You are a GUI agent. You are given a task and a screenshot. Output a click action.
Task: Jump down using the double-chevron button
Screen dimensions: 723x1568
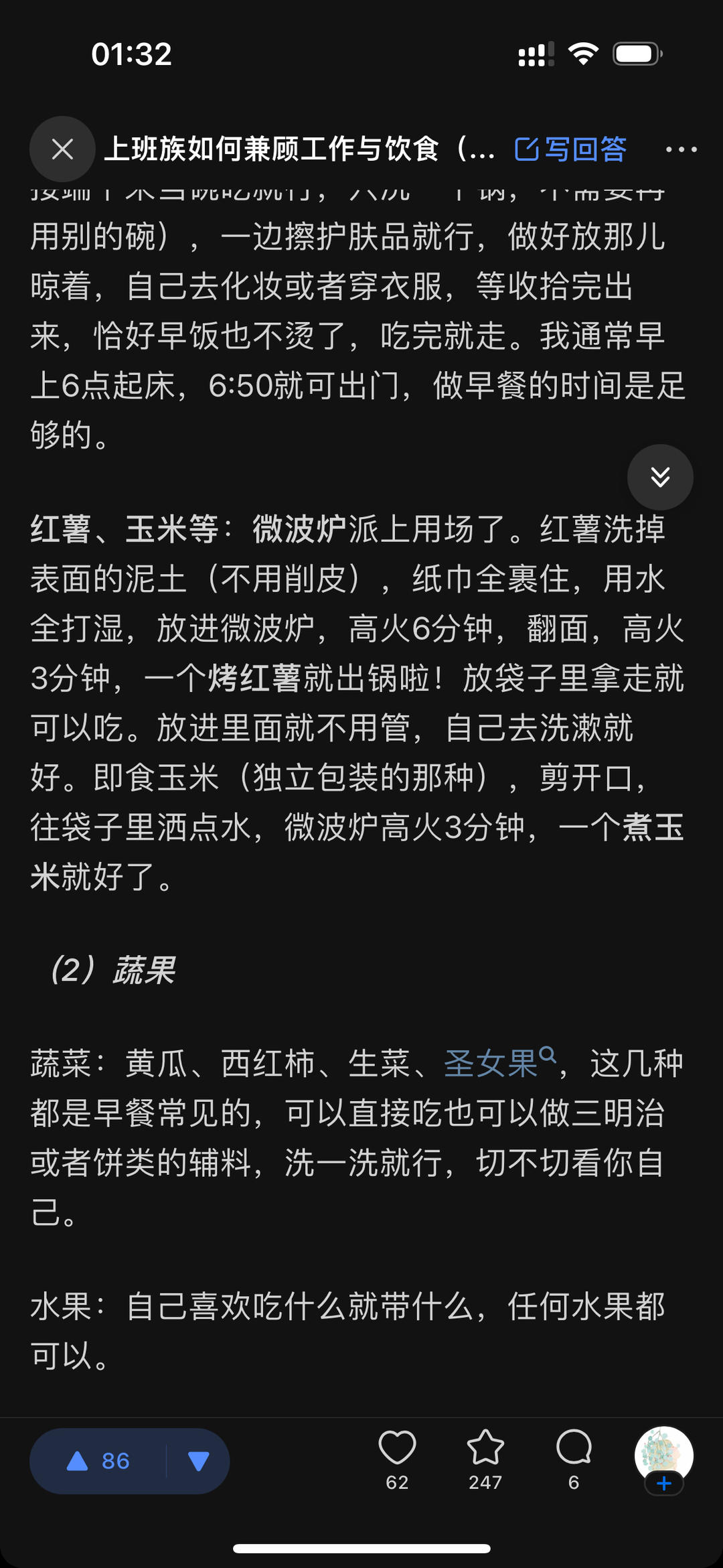tap(661, 478)
